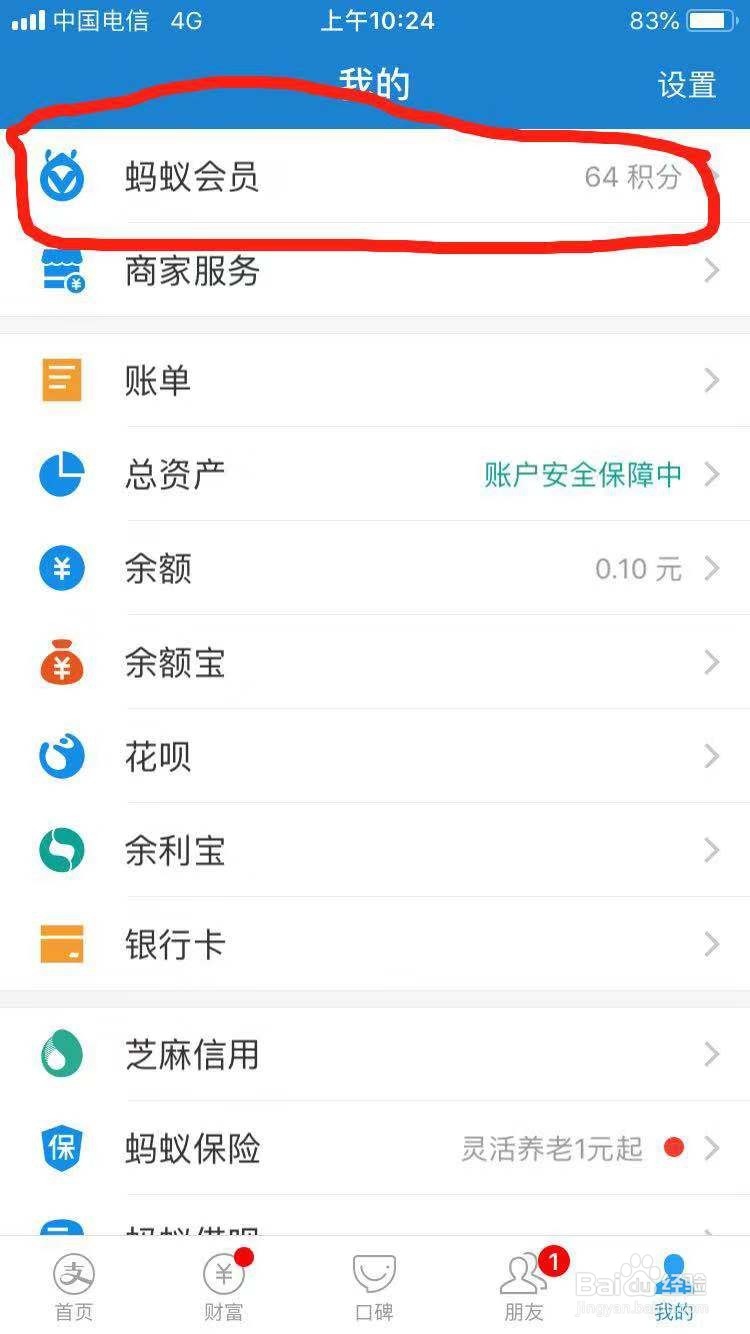The image size is (750, 1334).
Task: Open 余额宝 via its red purse icon
Action: pos(62,662)
